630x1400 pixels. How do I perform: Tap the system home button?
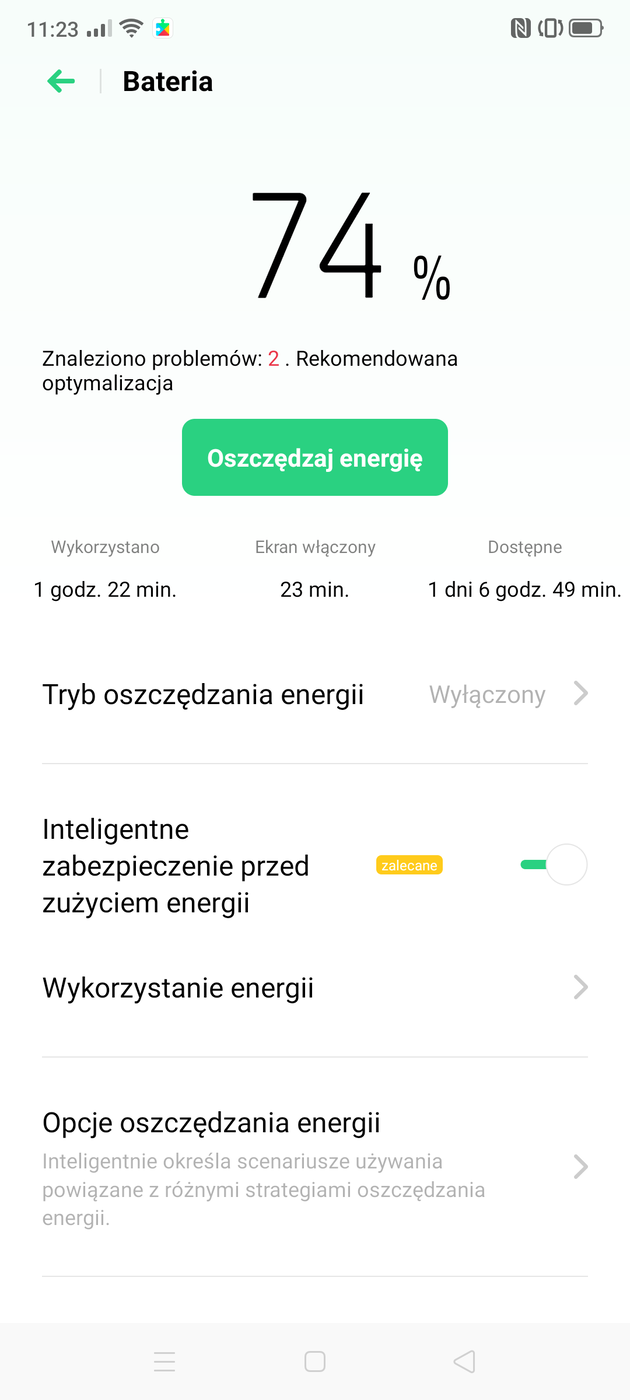tap(315, 1361)
